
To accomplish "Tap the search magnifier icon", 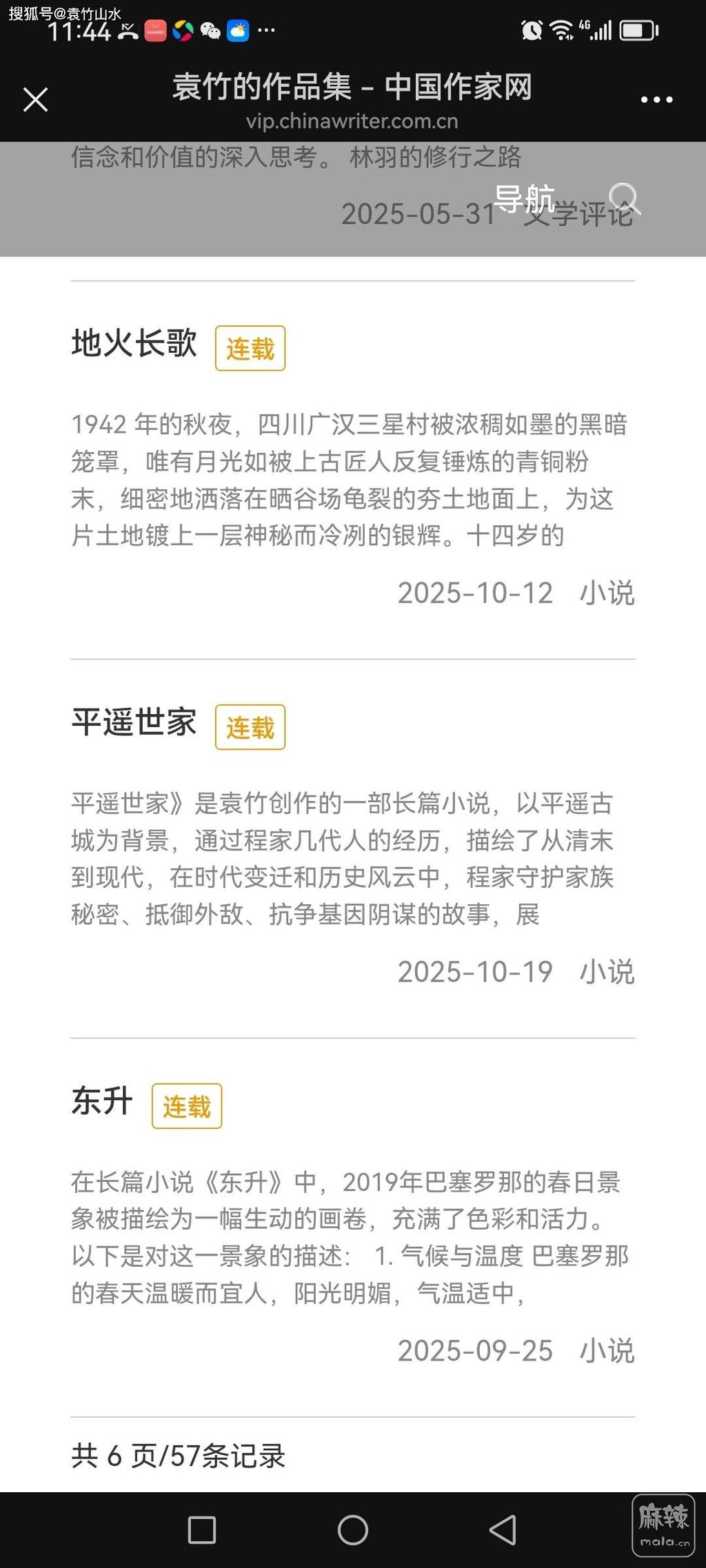I will (625, 199).
